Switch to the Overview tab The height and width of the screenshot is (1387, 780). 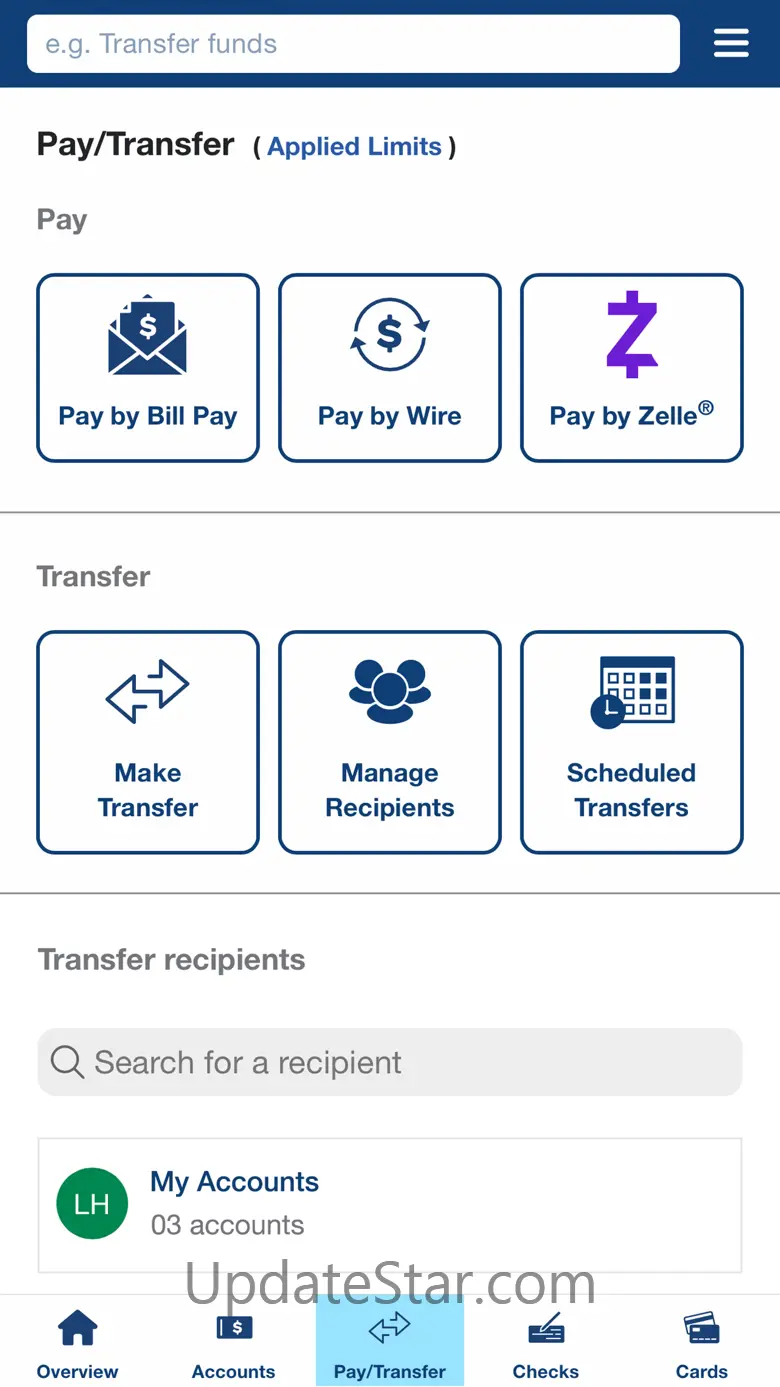(78, 1343)
